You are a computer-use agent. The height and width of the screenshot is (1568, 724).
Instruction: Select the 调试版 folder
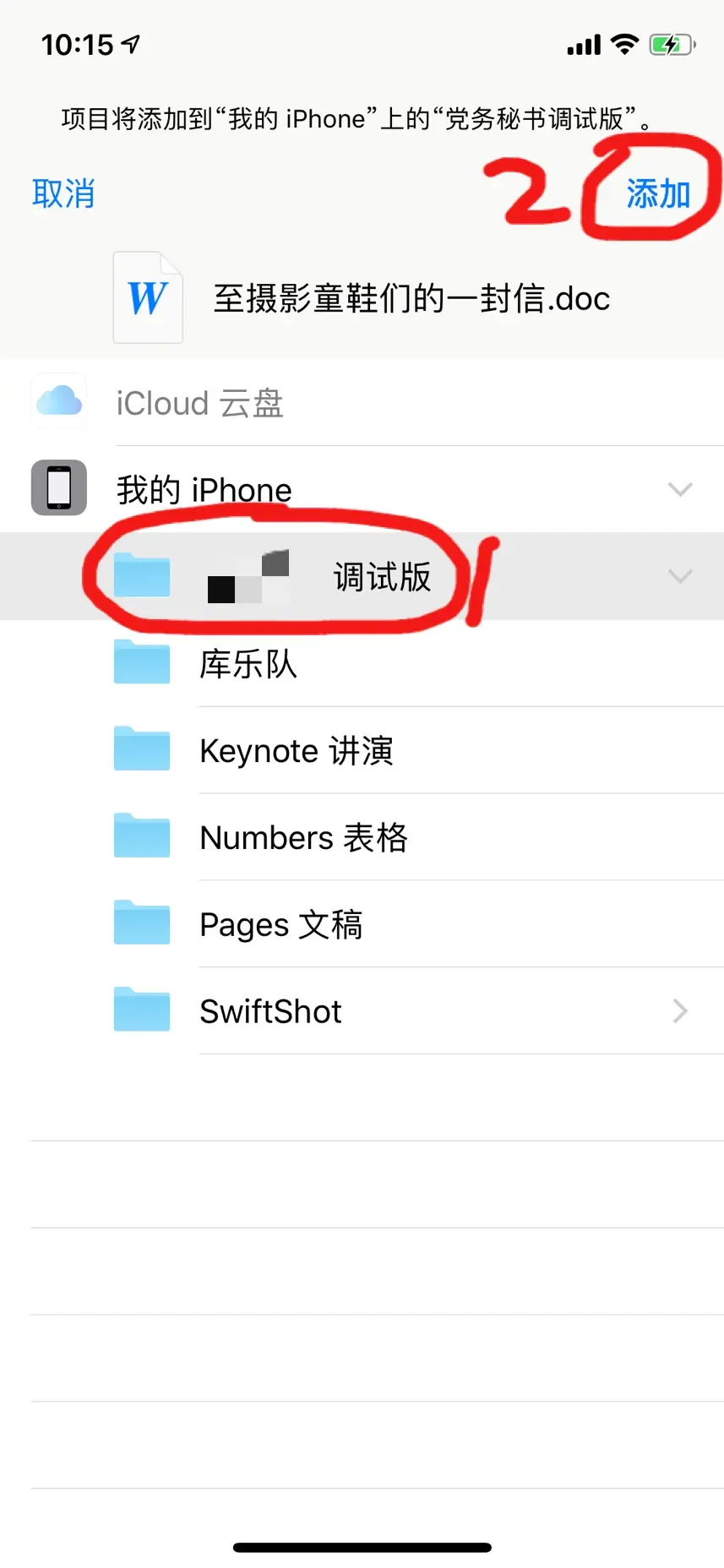coord(338,577)
